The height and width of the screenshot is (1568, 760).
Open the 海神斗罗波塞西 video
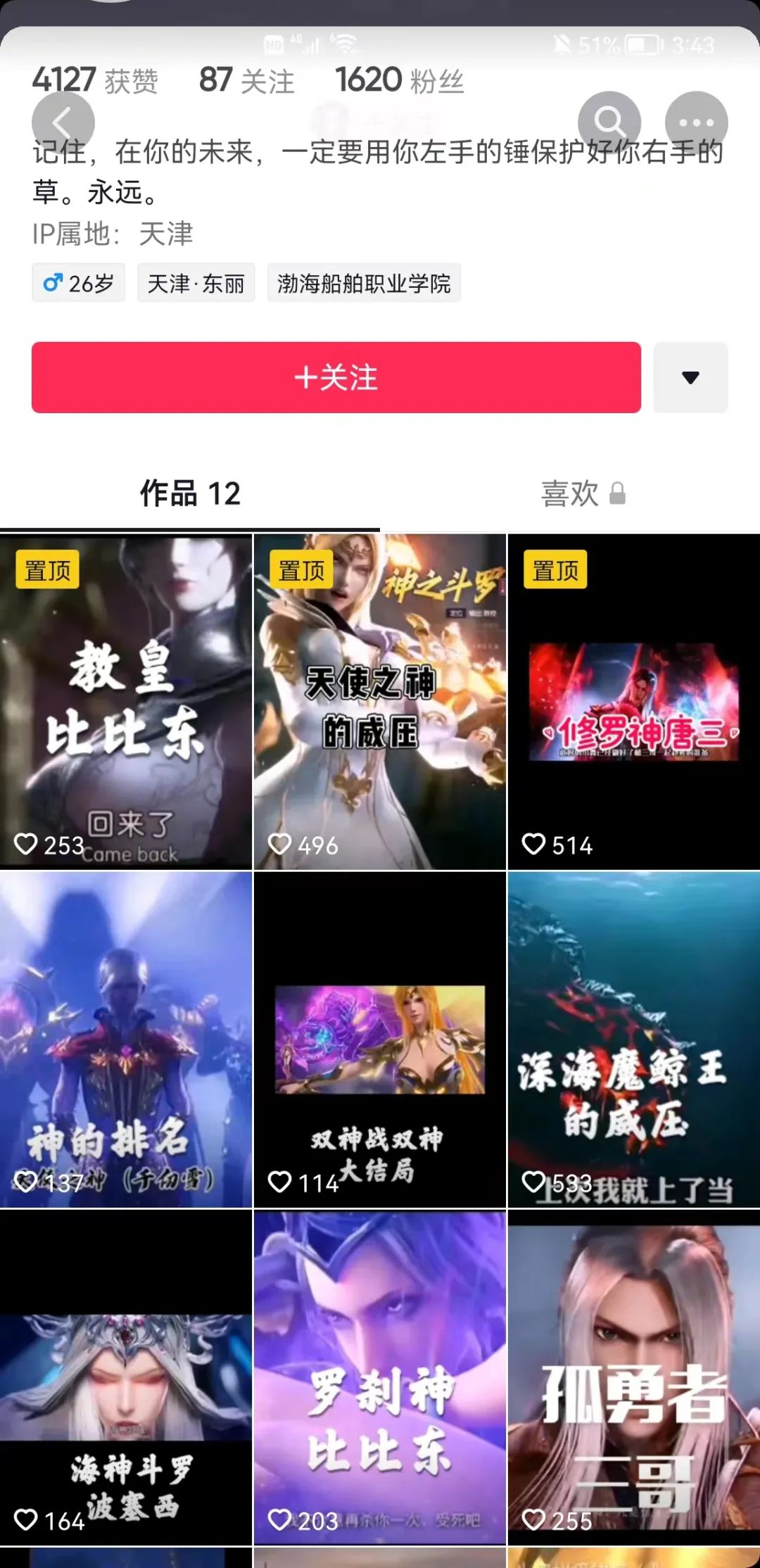click(127, 1377)
